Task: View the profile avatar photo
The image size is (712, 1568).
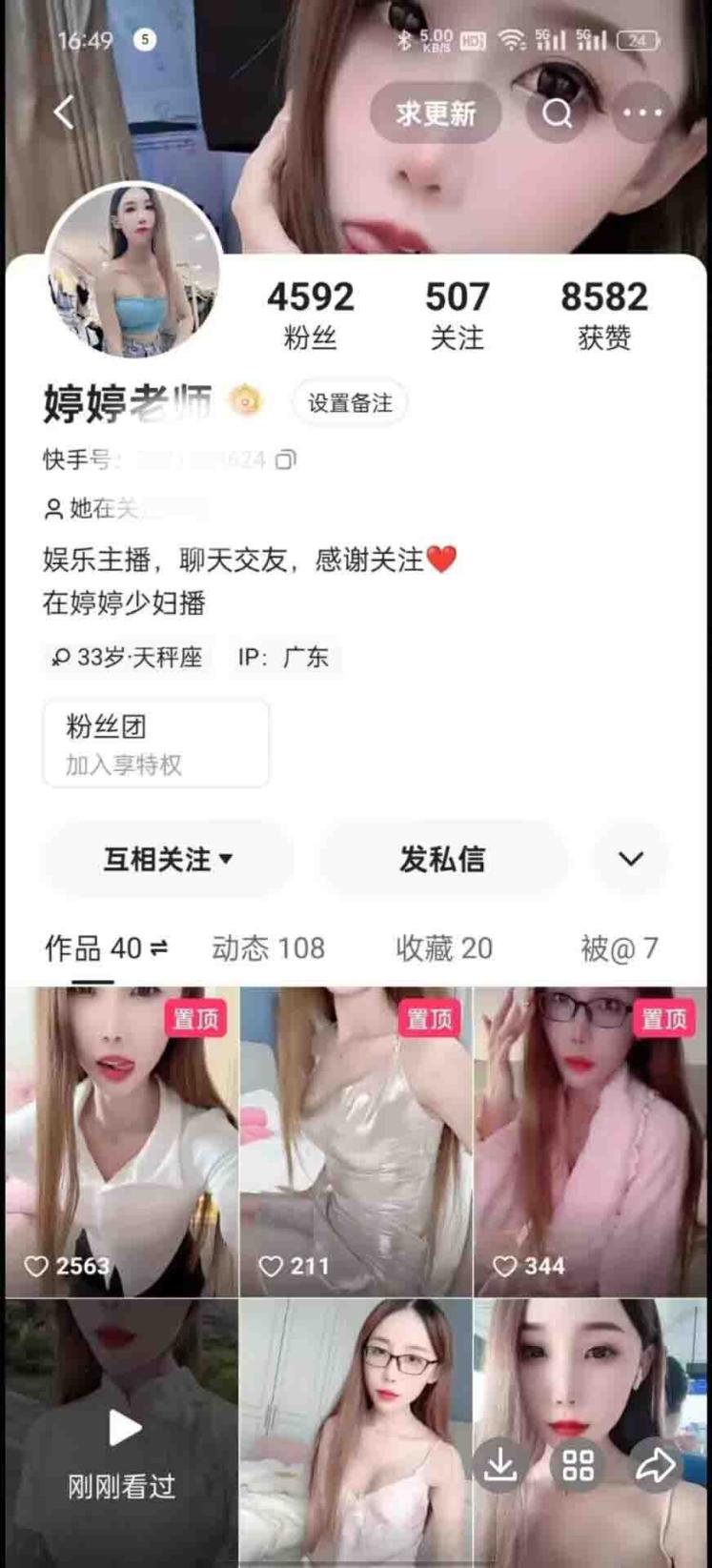Action: [133, 270]
